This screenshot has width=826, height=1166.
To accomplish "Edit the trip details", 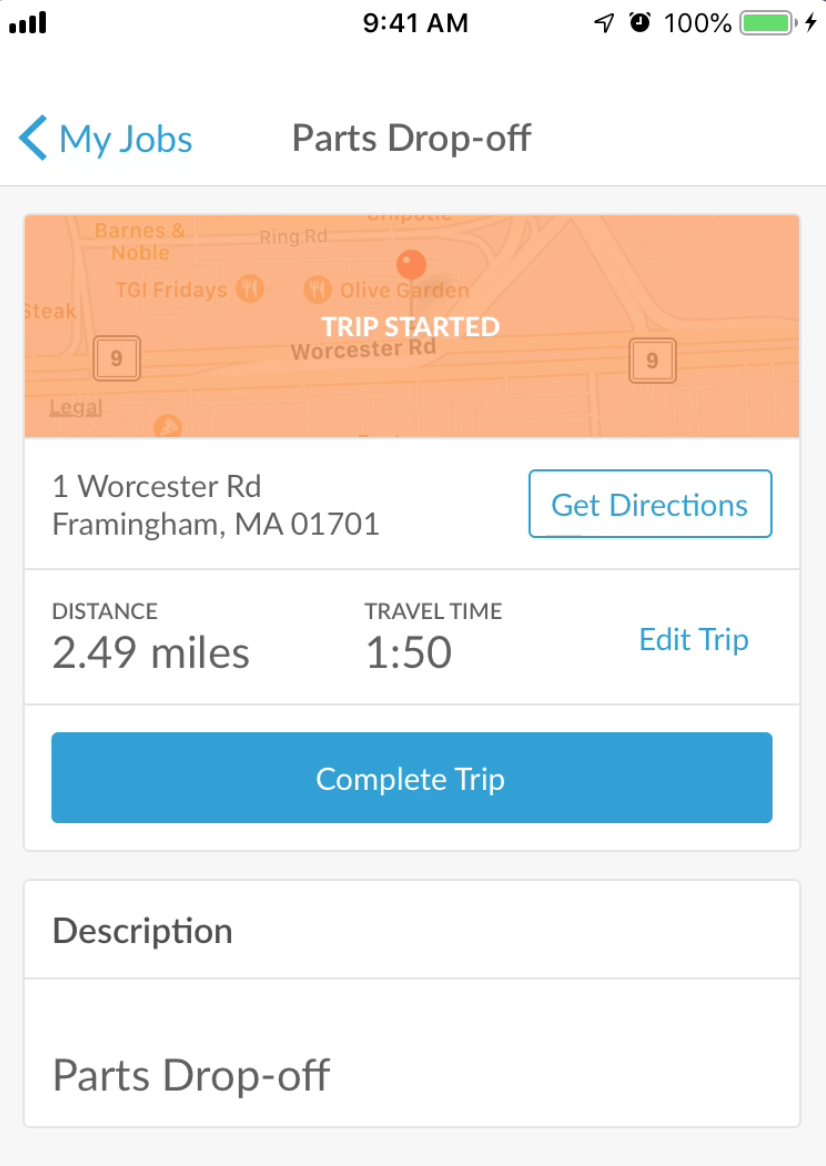I will click(693, 639).
